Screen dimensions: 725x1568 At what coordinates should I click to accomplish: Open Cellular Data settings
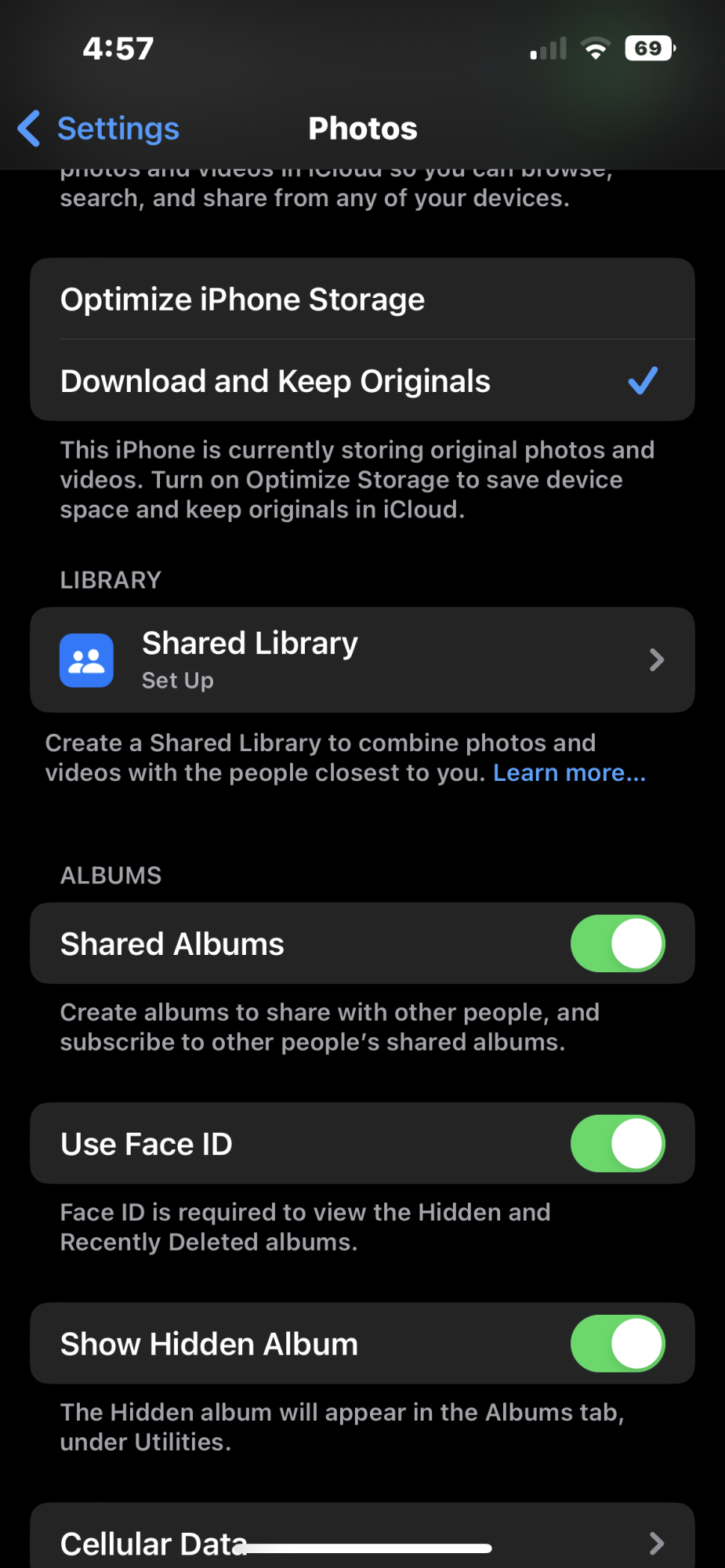click(362, 1537)
